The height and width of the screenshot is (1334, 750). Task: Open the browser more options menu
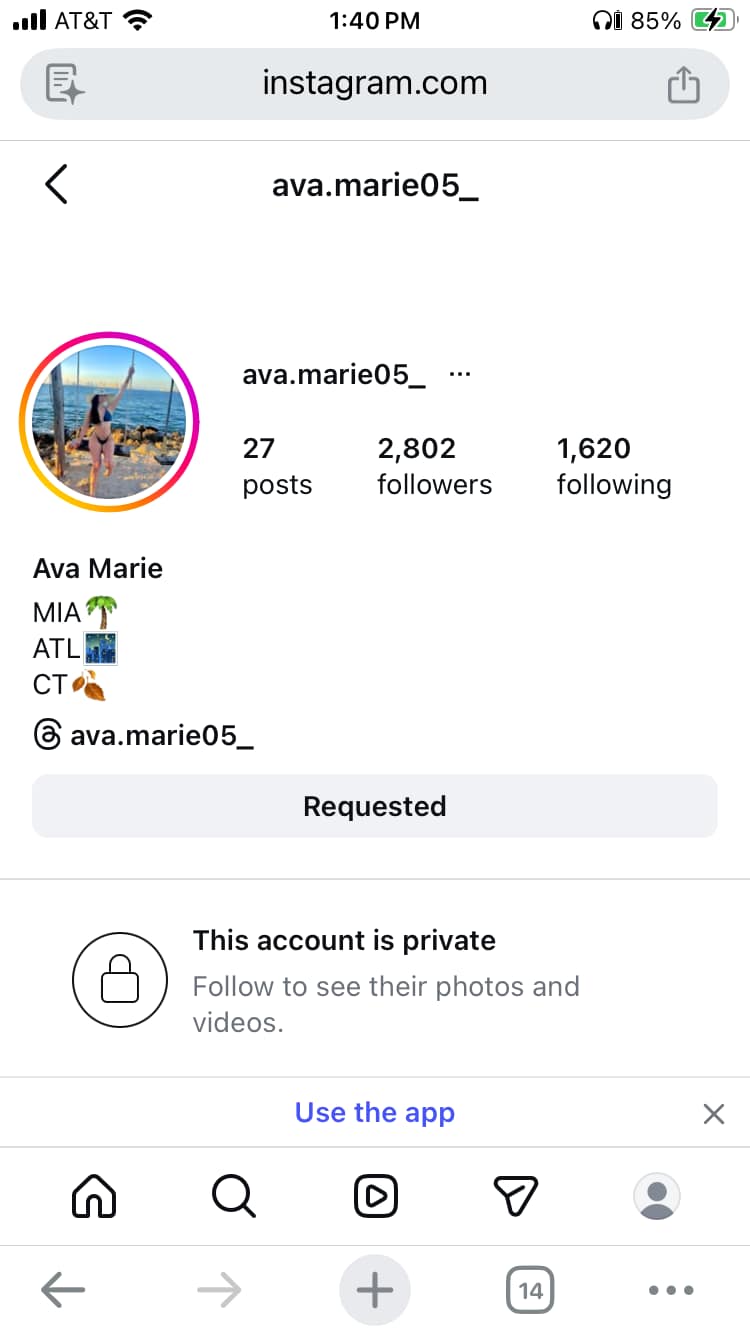671,1290
